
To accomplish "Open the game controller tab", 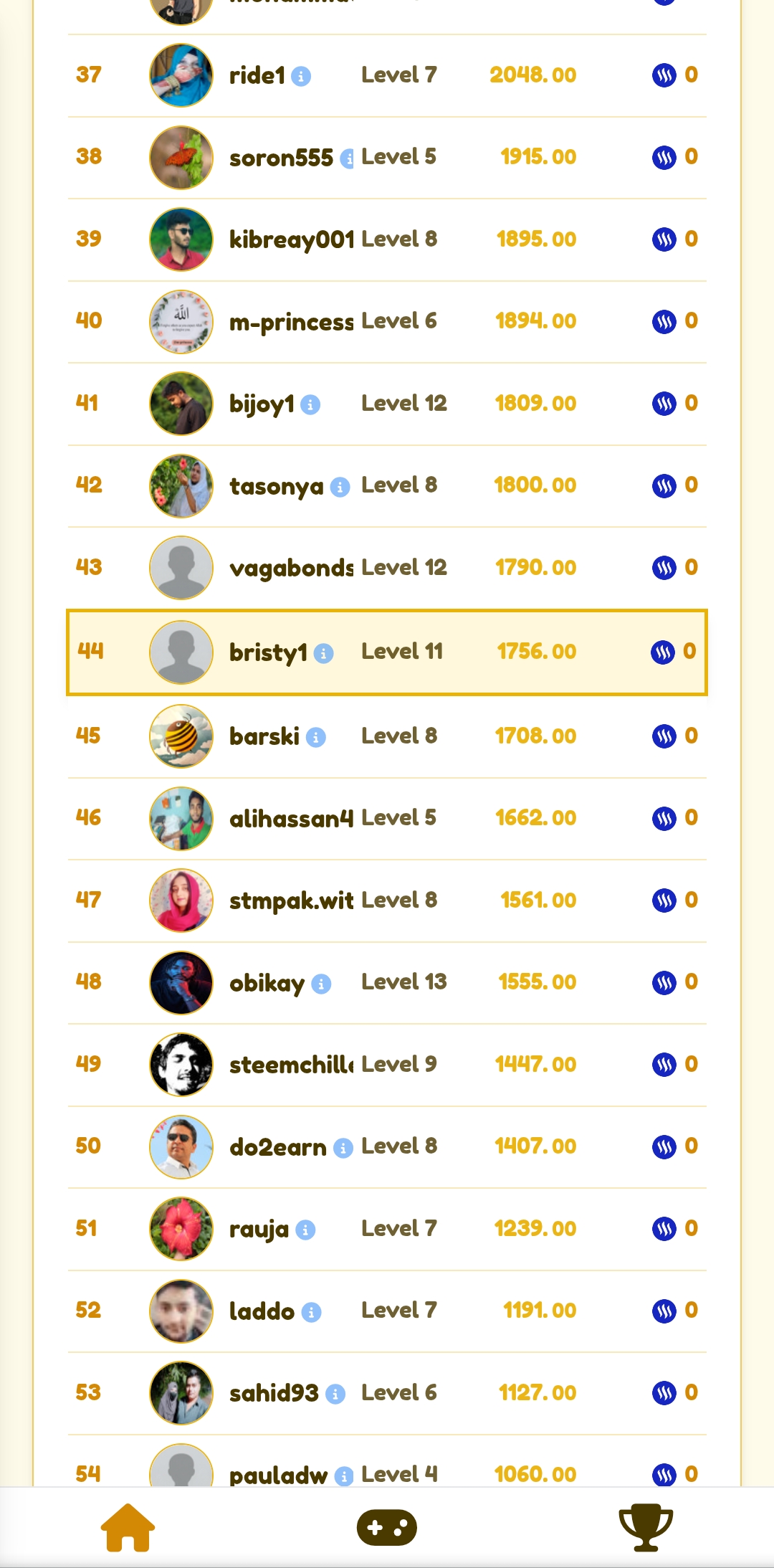I will (x=387, y=1527).
